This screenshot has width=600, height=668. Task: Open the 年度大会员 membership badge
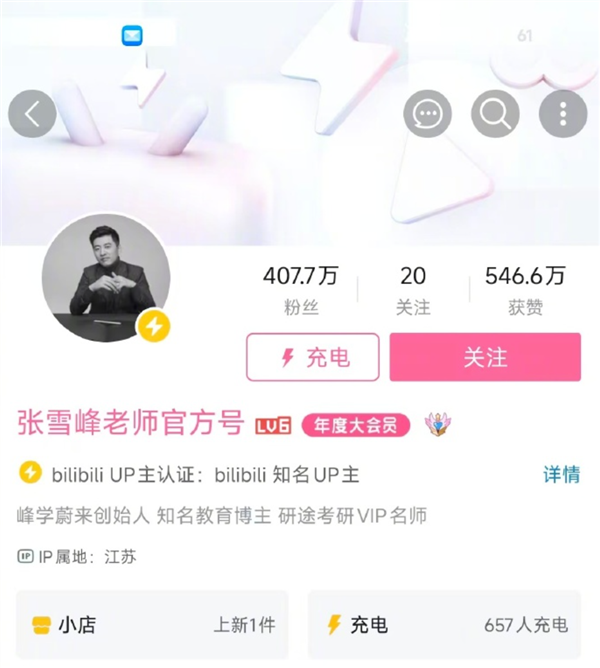[x=357, y=425]
